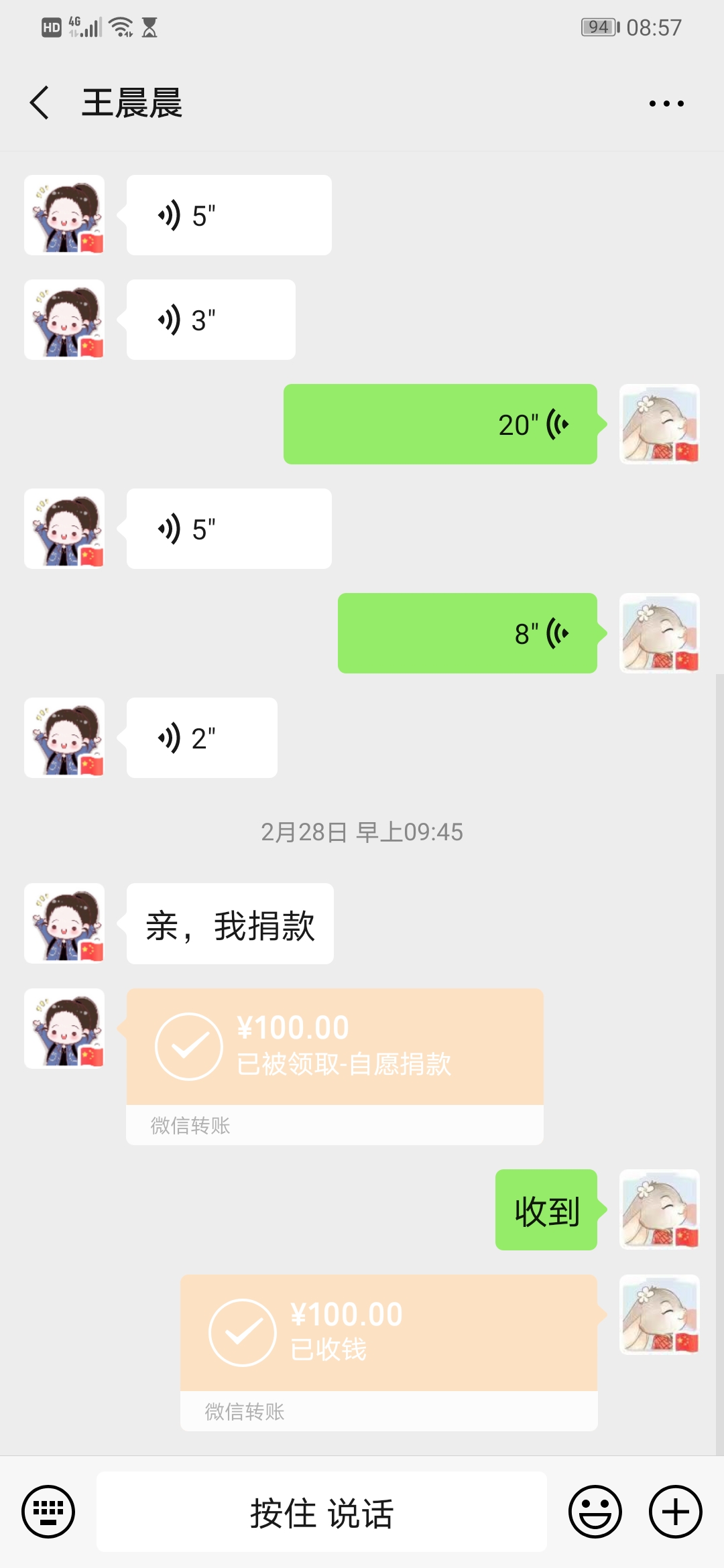Open the three-dot chat options menu

(666, 103)
